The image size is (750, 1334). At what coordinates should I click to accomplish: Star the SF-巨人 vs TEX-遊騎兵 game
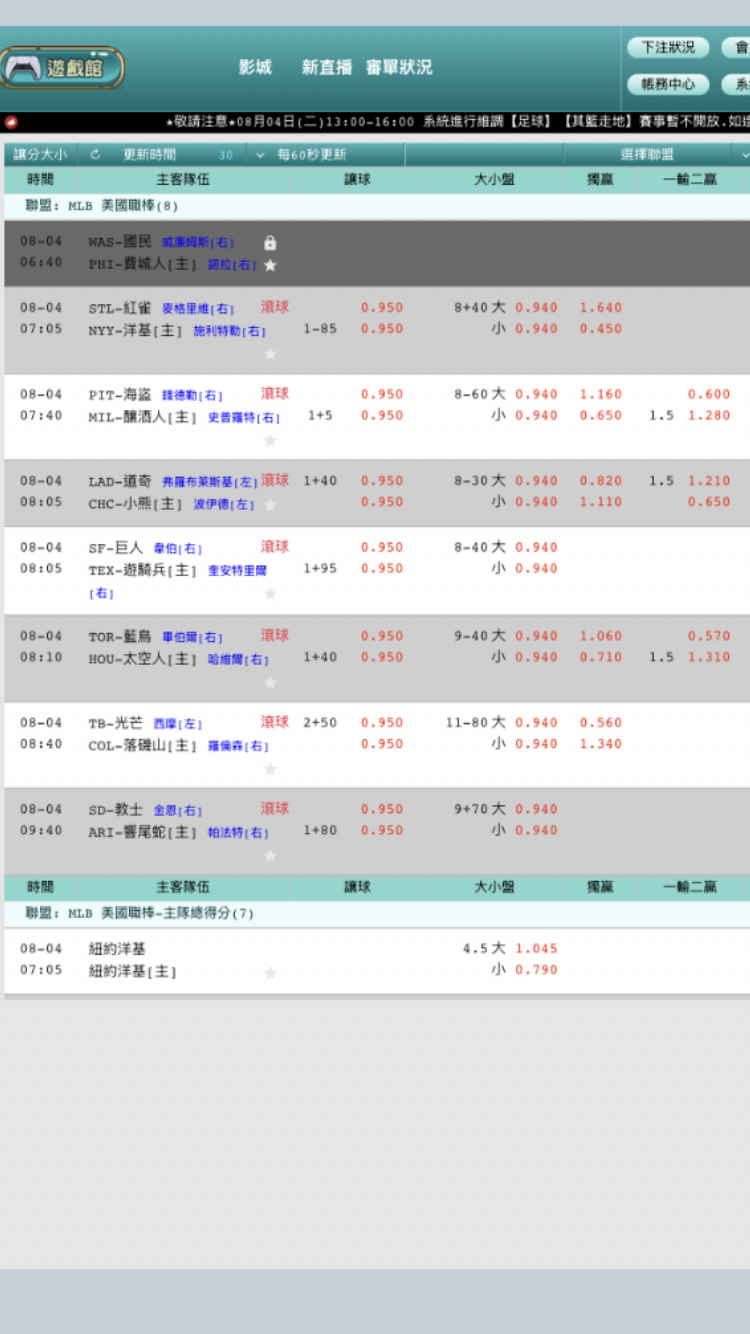pos(270,593)
